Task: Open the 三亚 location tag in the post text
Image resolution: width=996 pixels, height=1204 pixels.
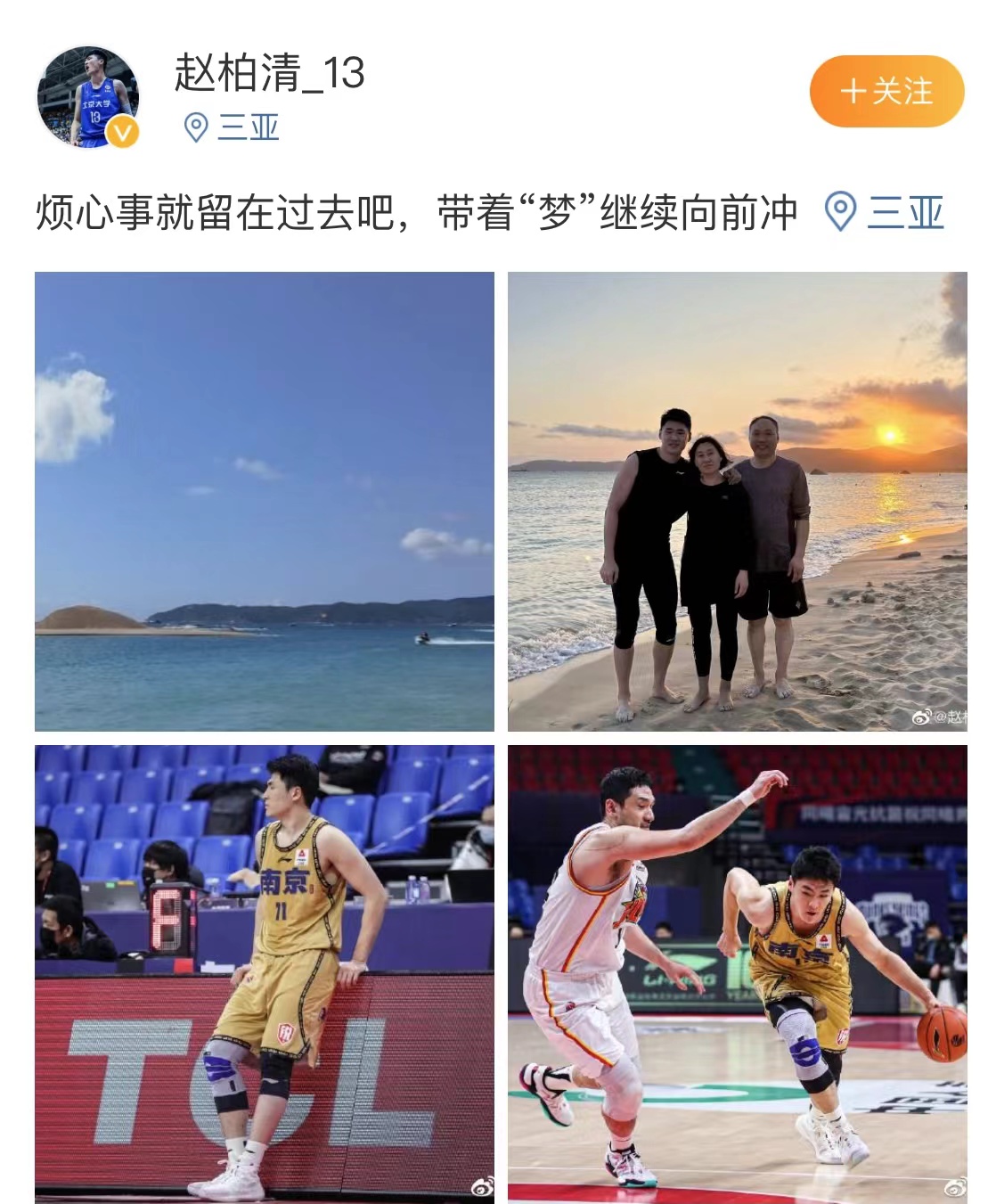Action: tap(886, 213)
